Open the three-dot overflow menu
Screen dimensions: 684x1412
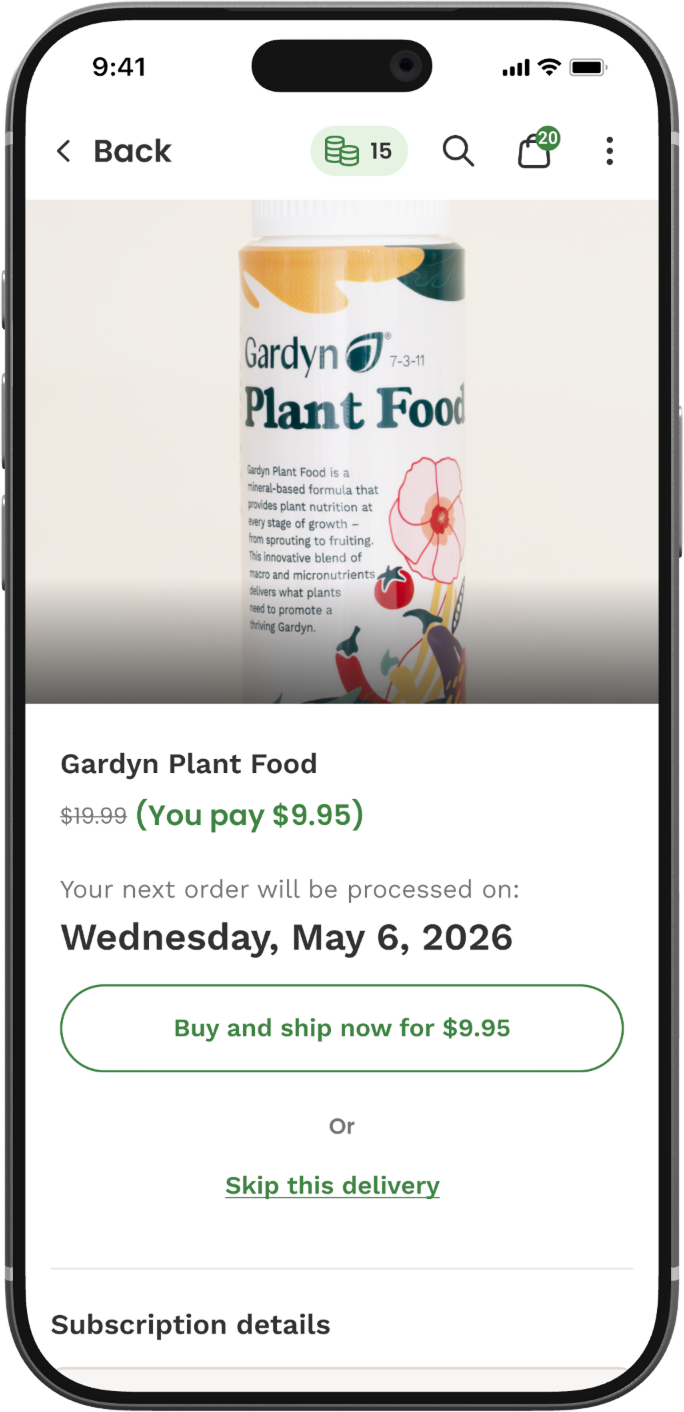(609, 151)
